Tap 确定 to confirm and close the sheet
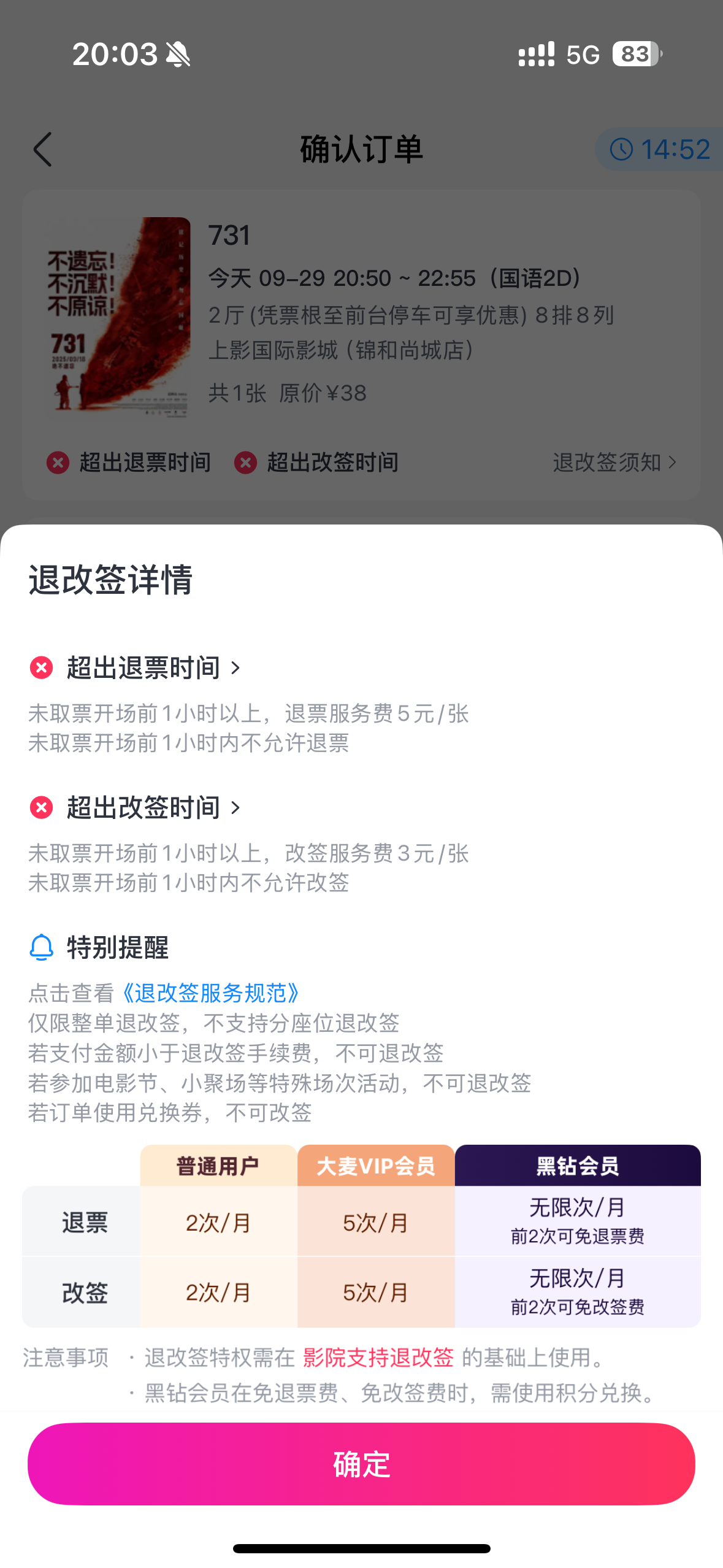Image resolution: width=723 pixels, height=1568 pixels. pyautogui.click(x=361, y=1464)
